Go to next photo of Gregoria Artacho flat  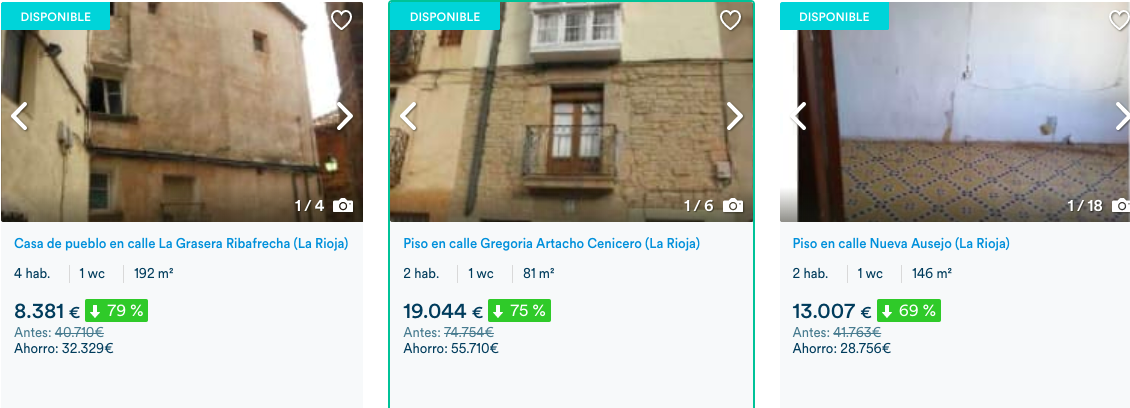click(x=734, y=116)
